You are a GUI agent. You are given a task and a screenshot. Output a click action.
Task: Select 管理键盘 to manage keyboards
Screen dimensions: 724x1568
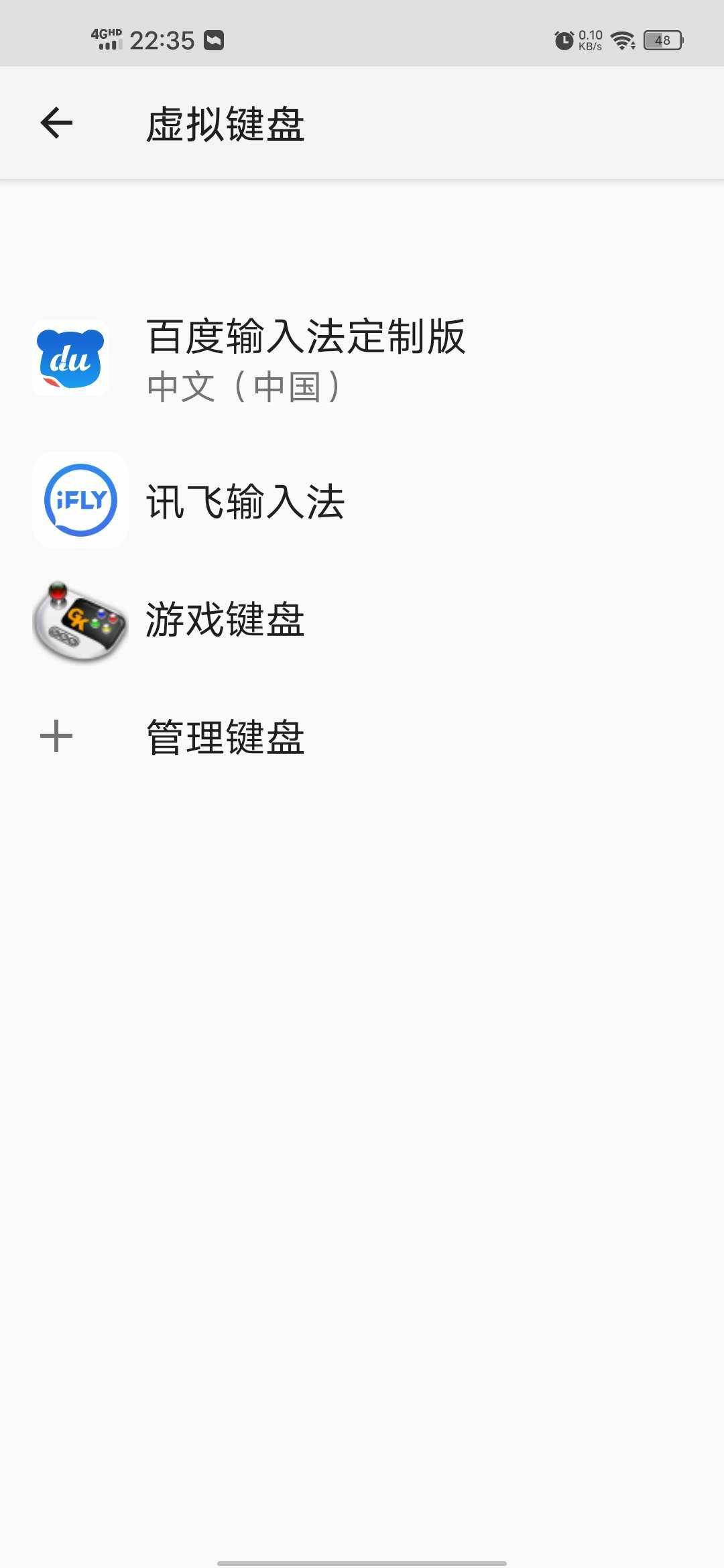pos(362,737)
